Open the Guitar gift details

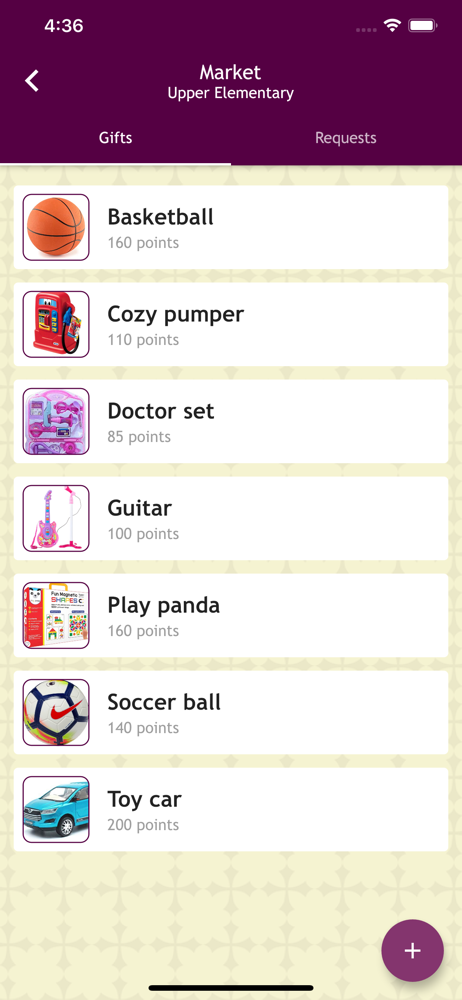[231, 518]
